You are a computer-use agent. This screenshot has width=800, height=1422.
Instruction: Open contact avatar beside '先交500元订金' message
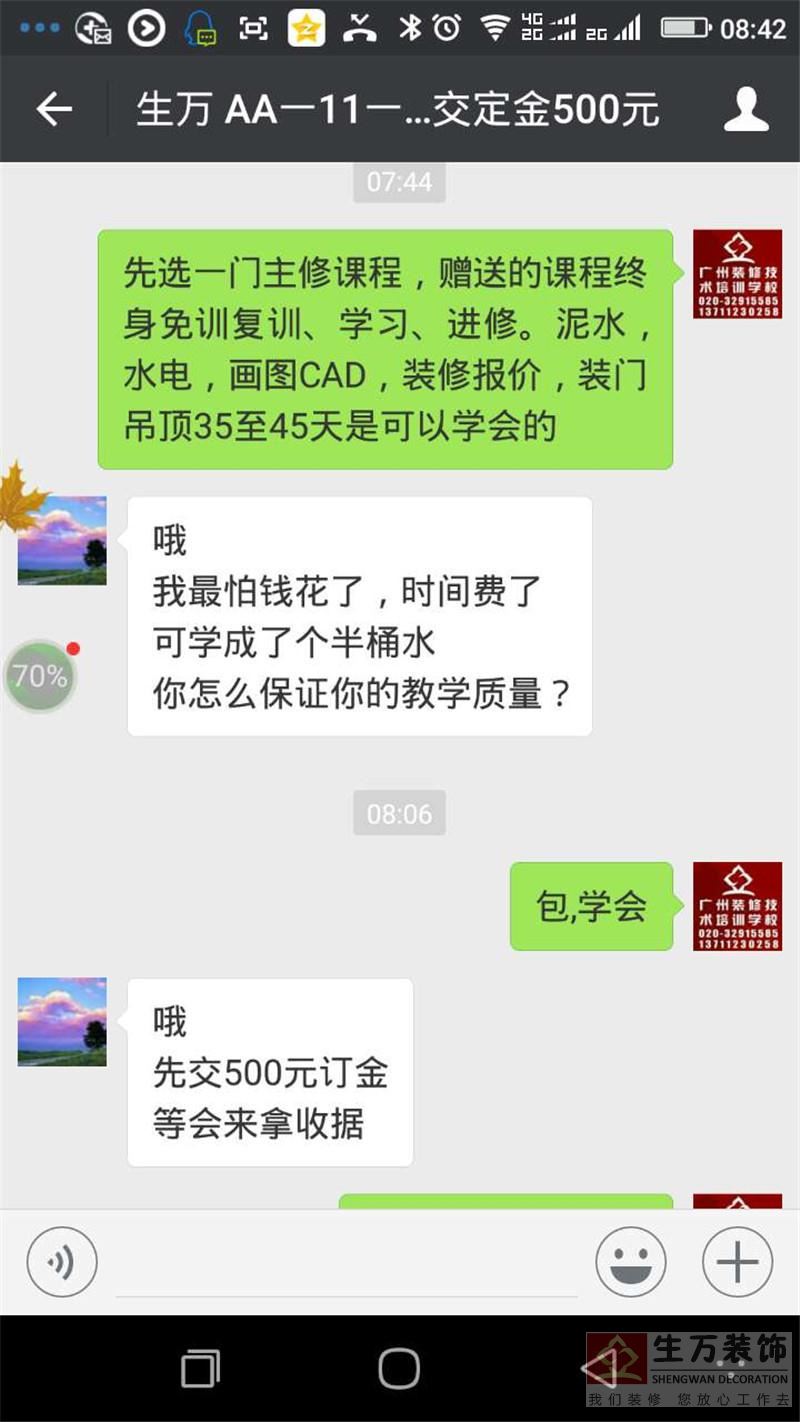pos(62,1021)
